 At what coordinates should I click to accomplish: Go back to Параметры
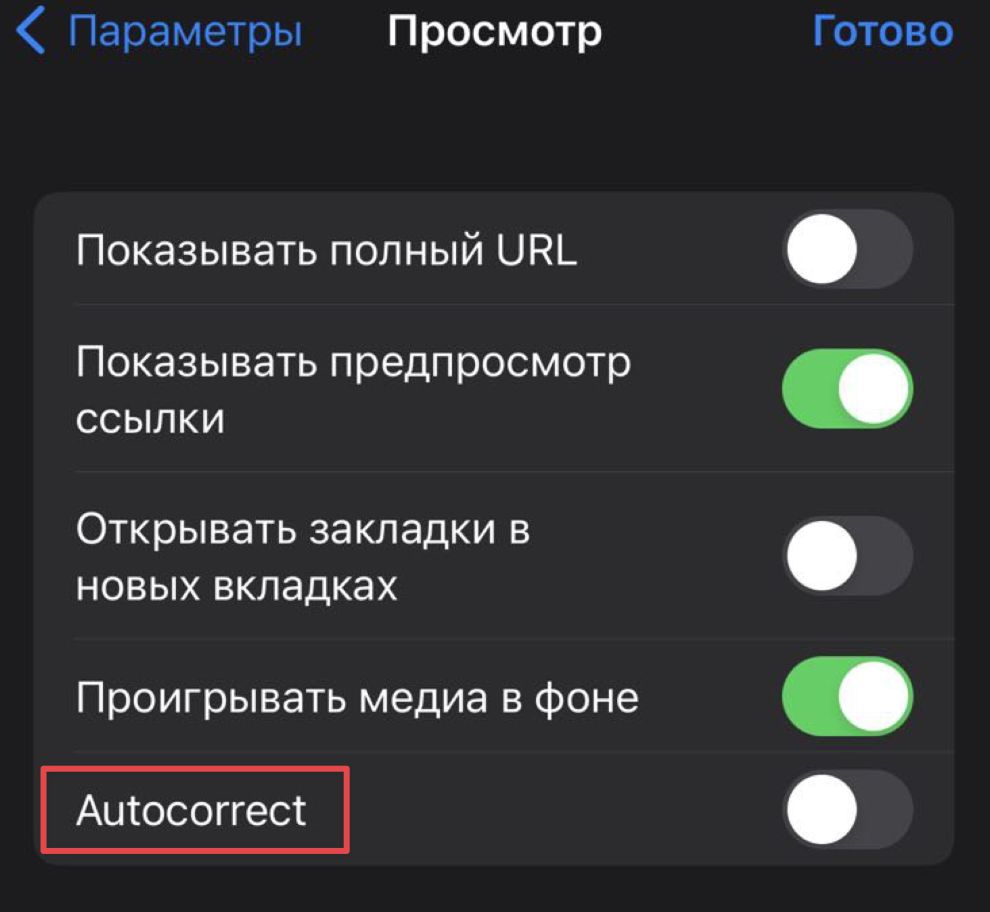pos(160,32)
